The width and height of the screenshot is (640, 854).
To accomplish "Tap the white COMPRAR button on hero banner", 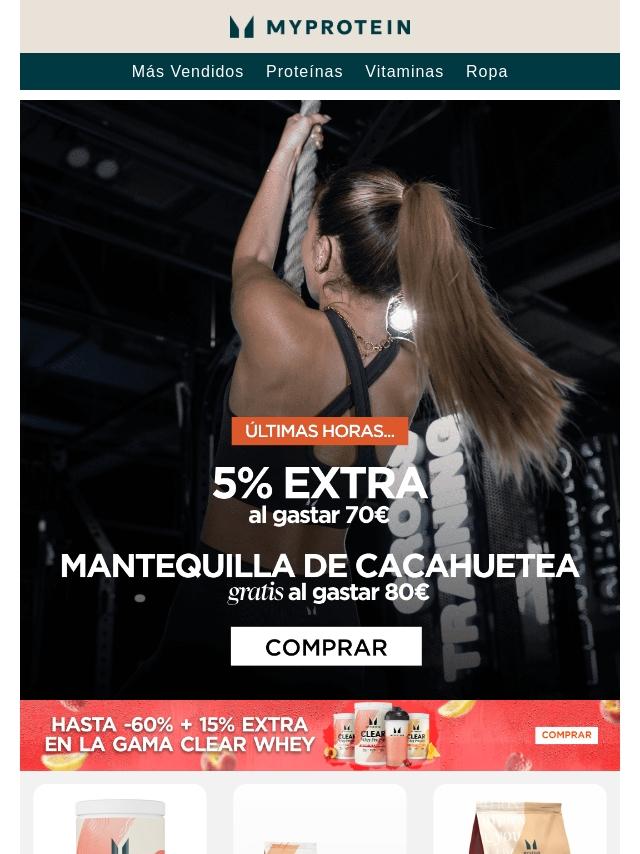I will 326,647.
